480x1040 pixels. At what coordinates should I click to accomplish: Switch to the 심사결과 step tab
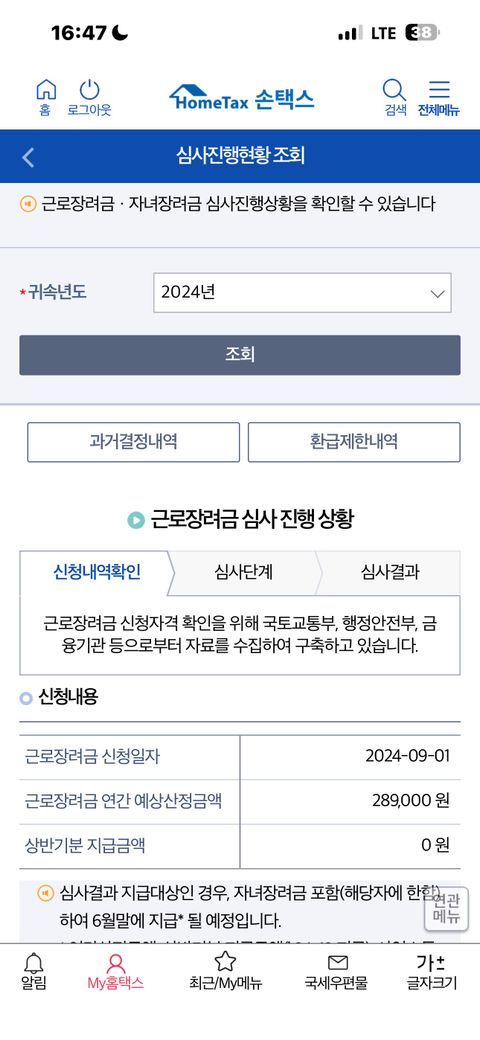390,572
